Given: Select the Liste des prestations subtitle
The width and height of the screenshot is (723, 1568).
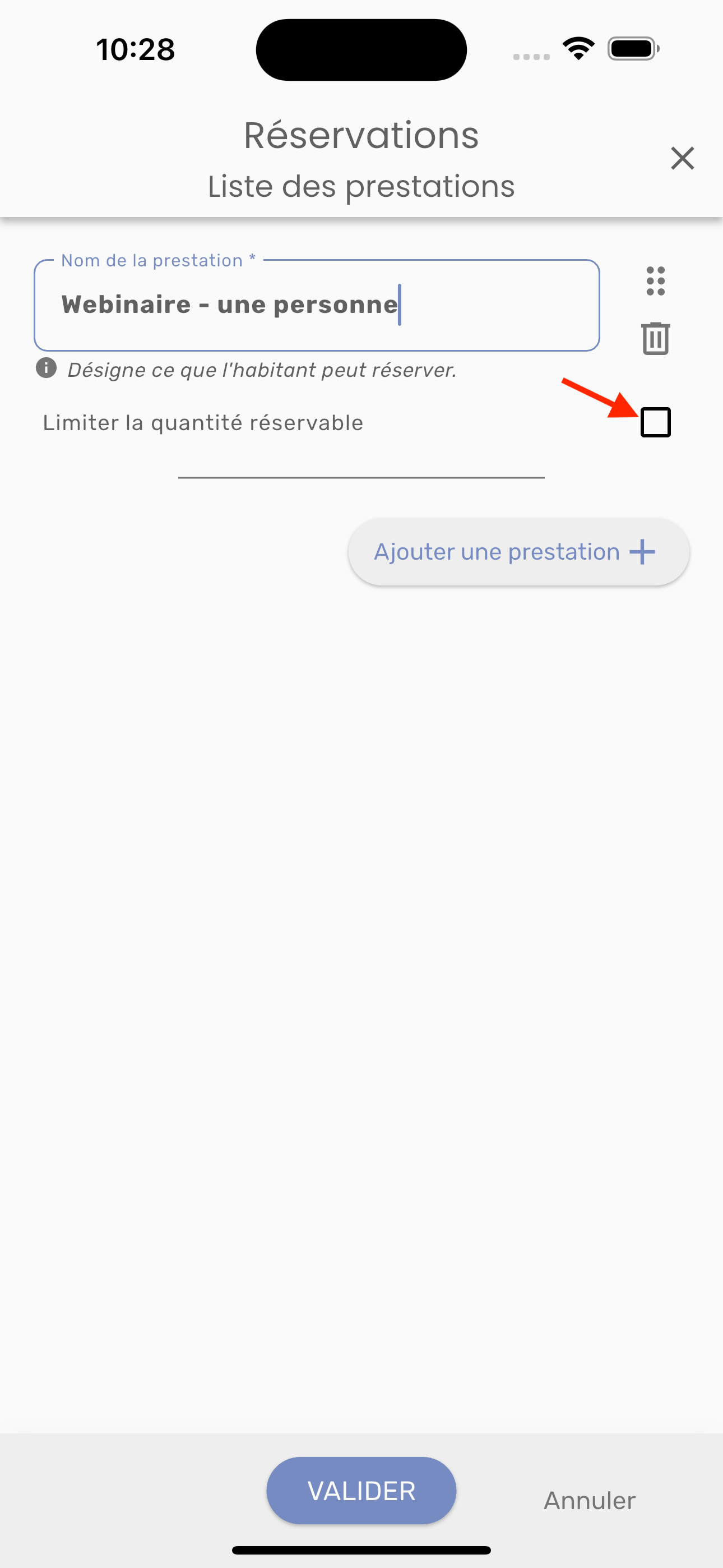Looking at the screenshot, I should coord(361,186).
